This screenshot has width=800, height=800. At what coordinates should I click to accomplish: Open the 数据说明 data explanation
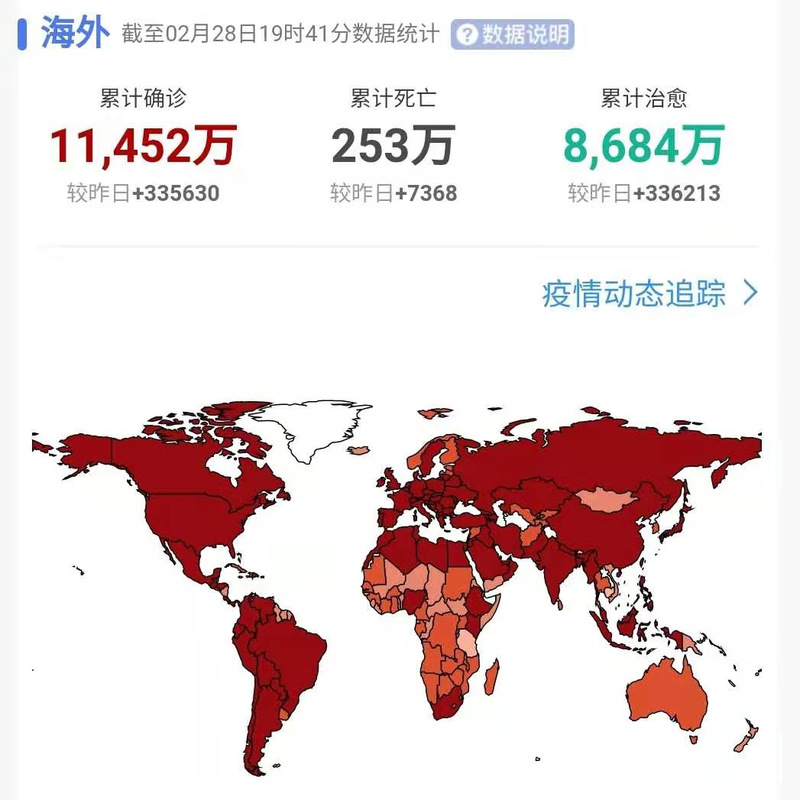512,34
